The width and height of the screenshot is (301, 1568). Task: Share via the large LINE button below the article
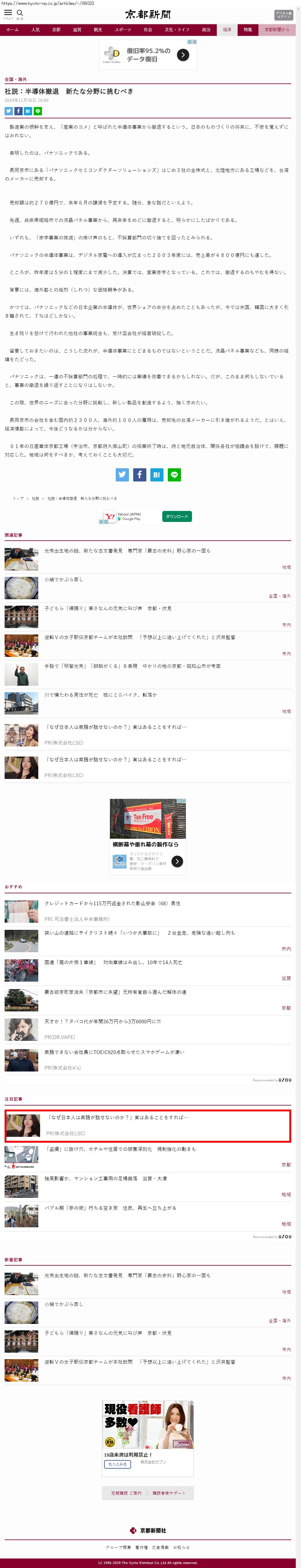coord(174,475)
